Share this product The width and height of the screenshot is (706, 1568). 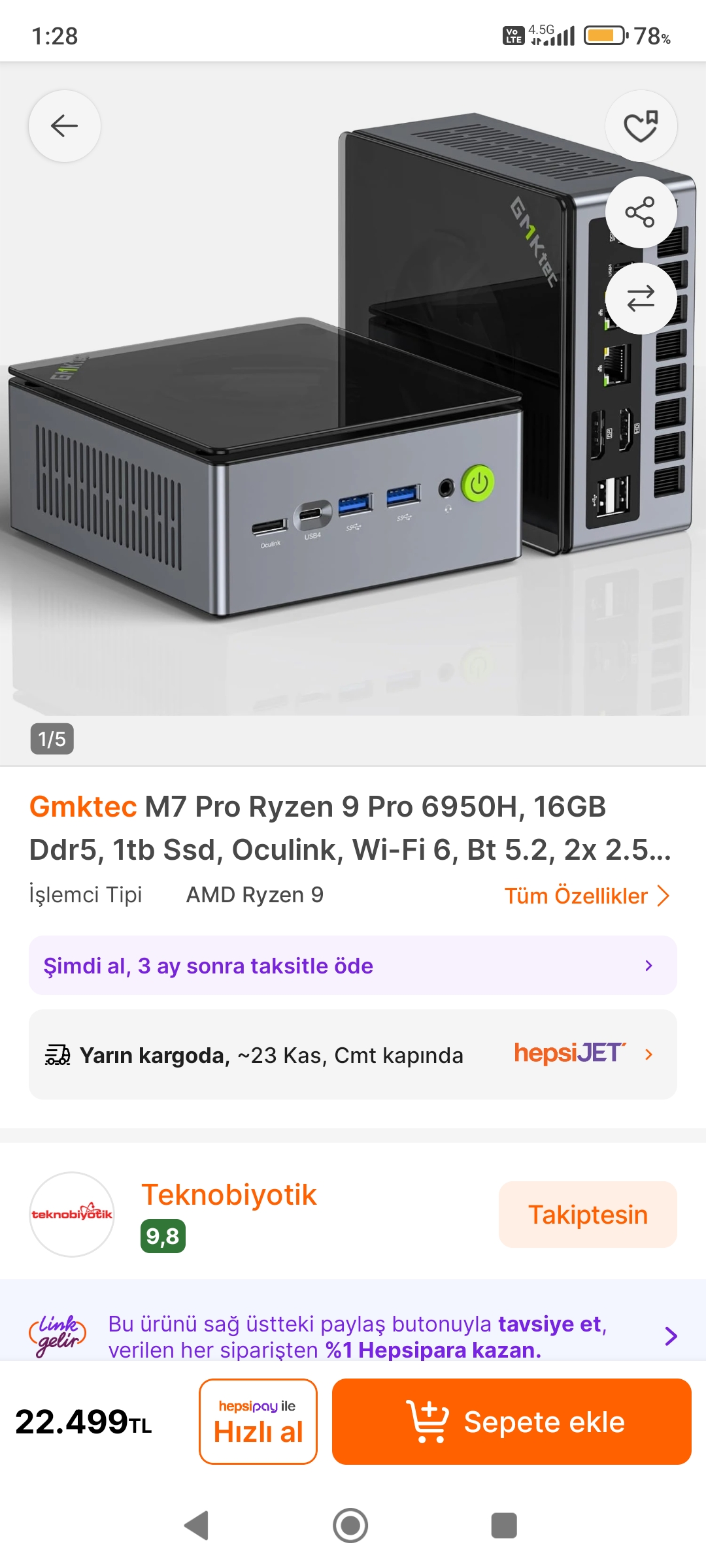(641, 212)
